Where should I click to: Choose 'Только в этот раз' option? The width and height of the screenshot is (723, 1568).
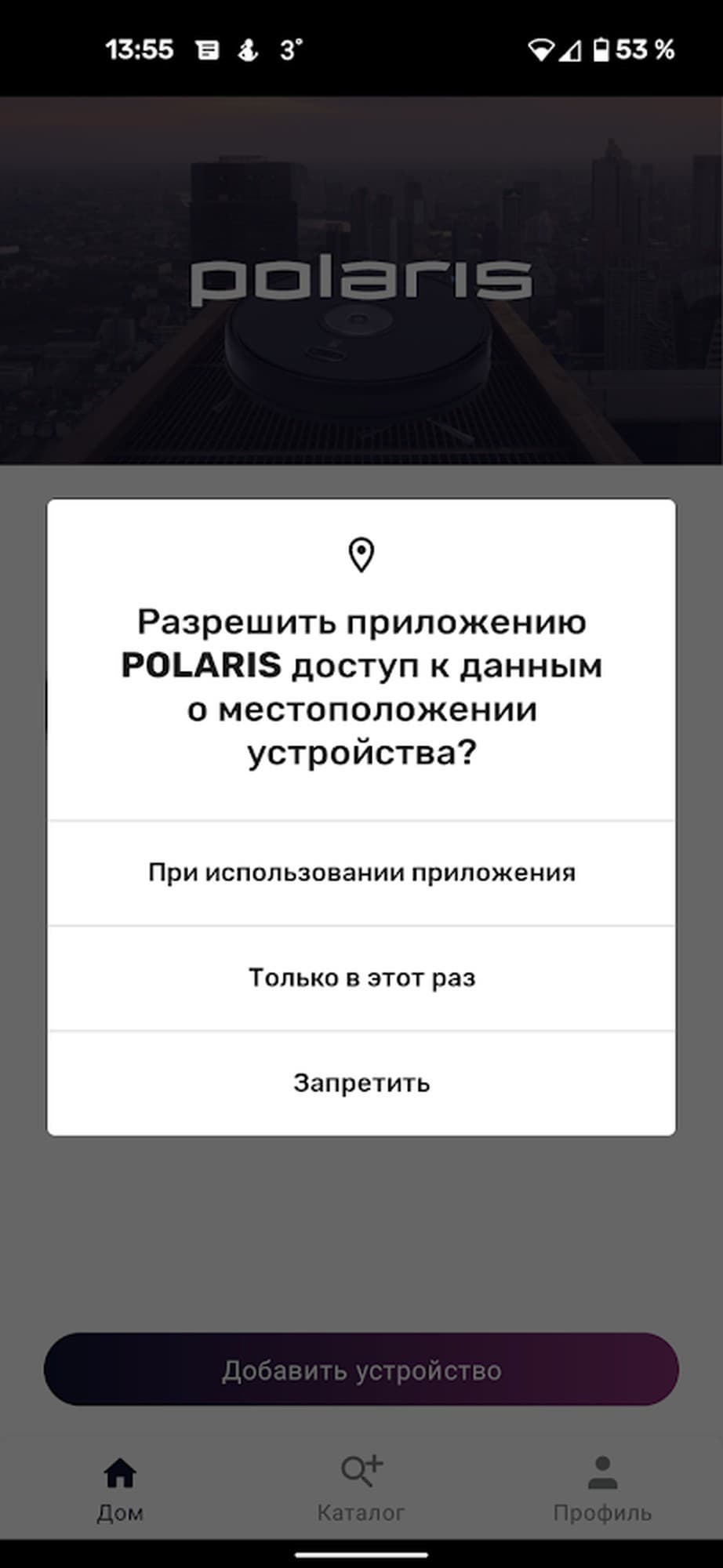[361, 978]
